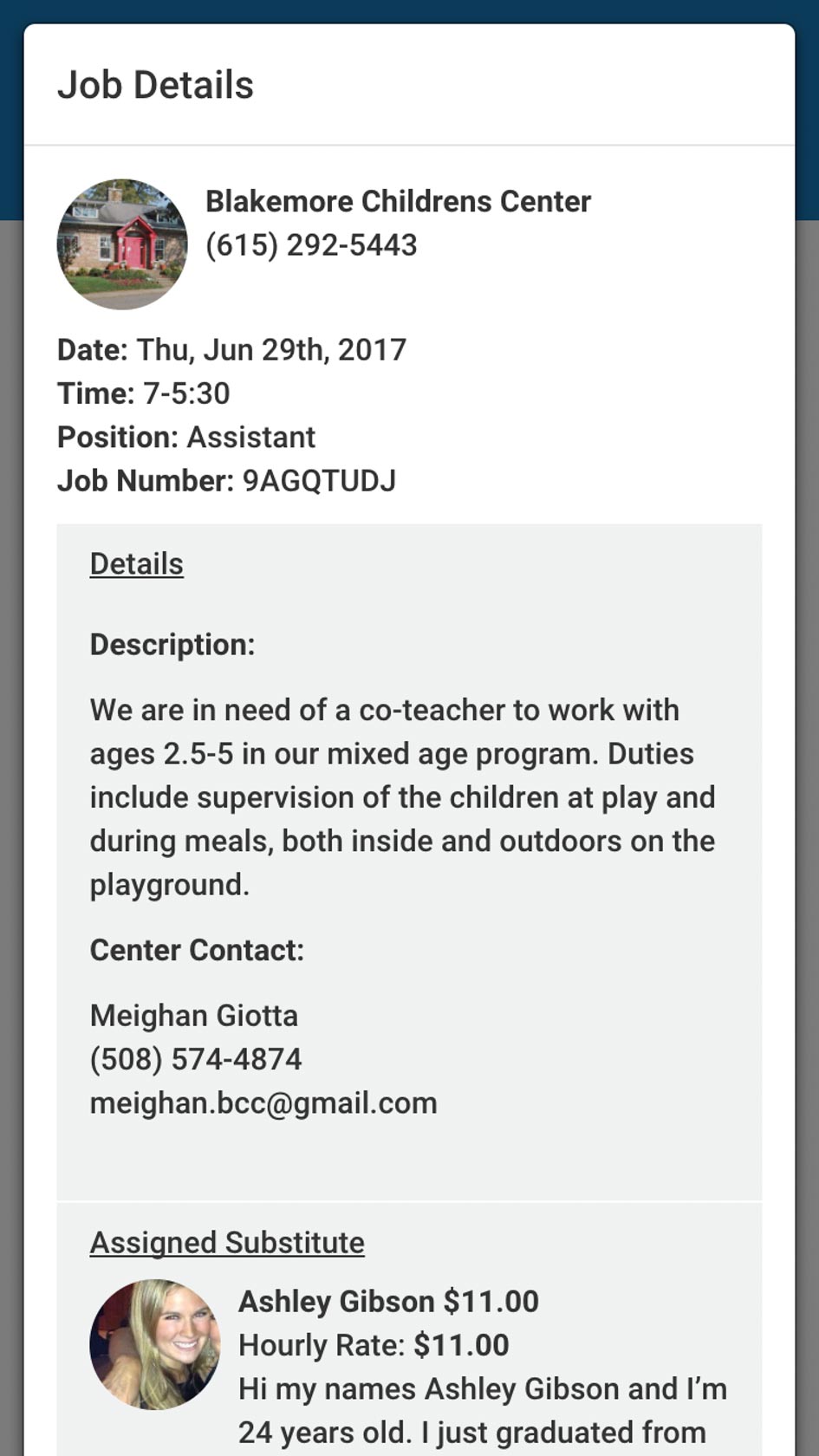This screenshot has width=819, height=1456.
Task: Open the Blakemore Childrens Center photo
Action: click(x=122, y=244)
